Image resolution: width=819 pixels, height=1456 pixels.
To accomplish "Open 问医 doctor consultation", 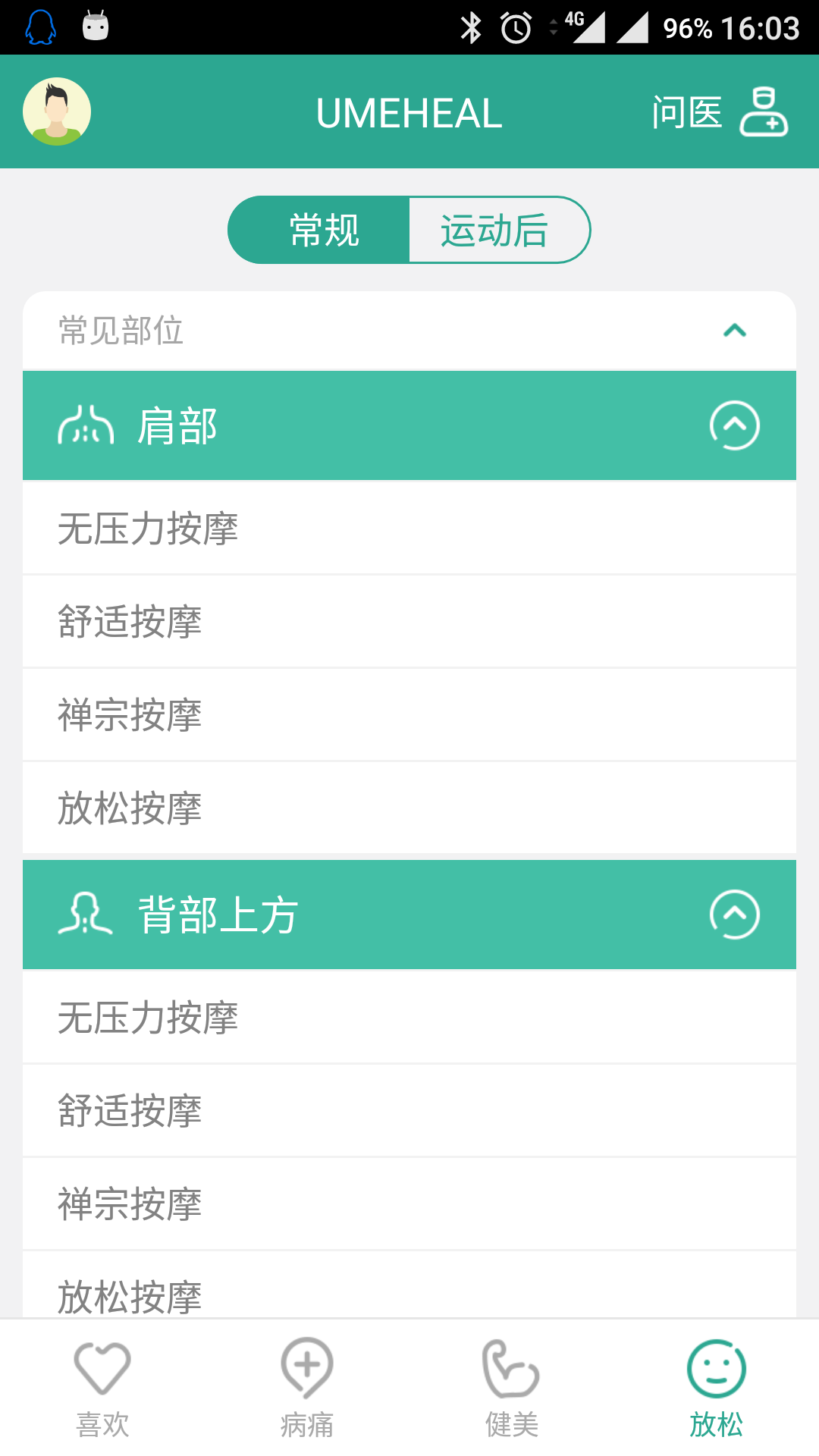I will (x=719, y=112).
